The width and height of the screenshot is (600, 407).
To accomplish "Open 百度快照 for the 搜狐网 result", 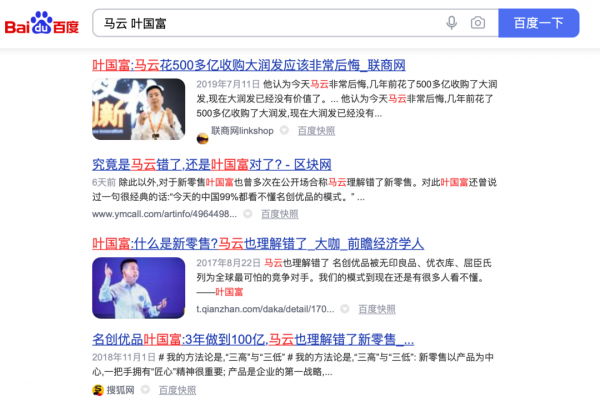I will coord(178,389).
